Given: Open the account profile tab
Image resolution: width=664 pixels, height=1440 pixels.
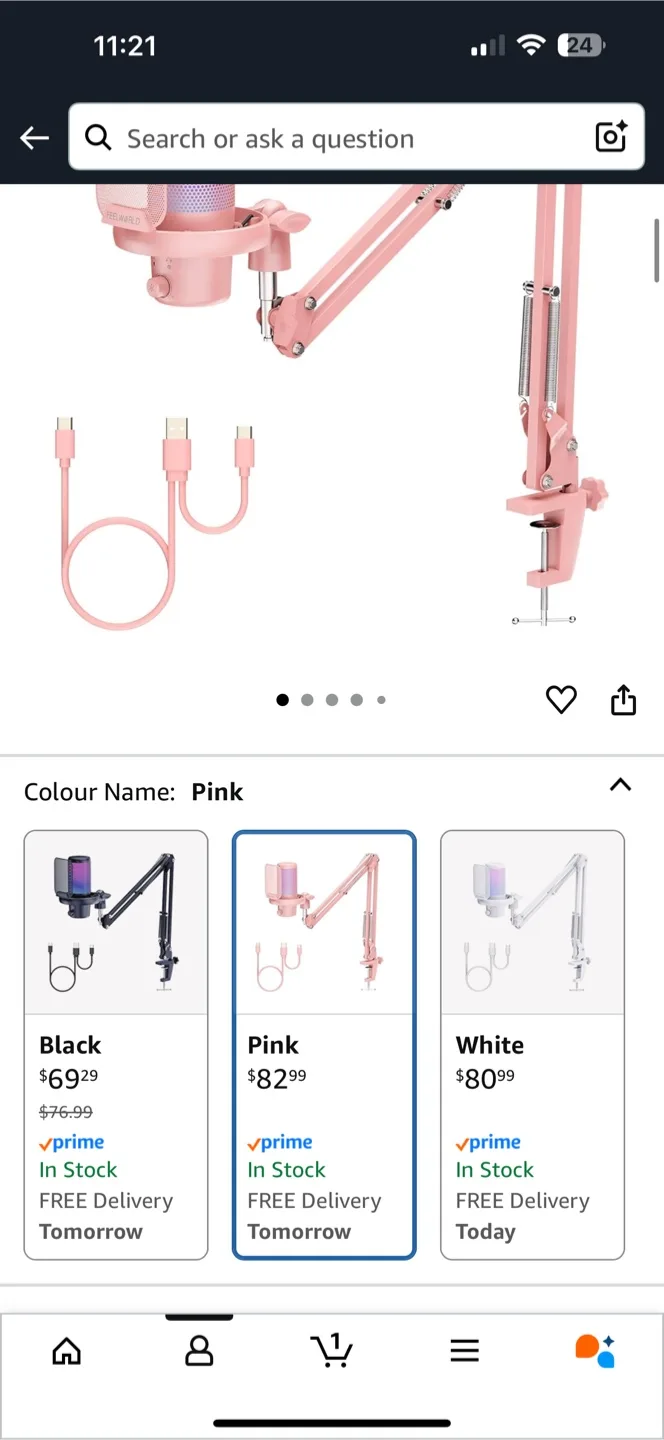Looking at the screenshot, I should pyautogui.click(x=199, y=1352).
